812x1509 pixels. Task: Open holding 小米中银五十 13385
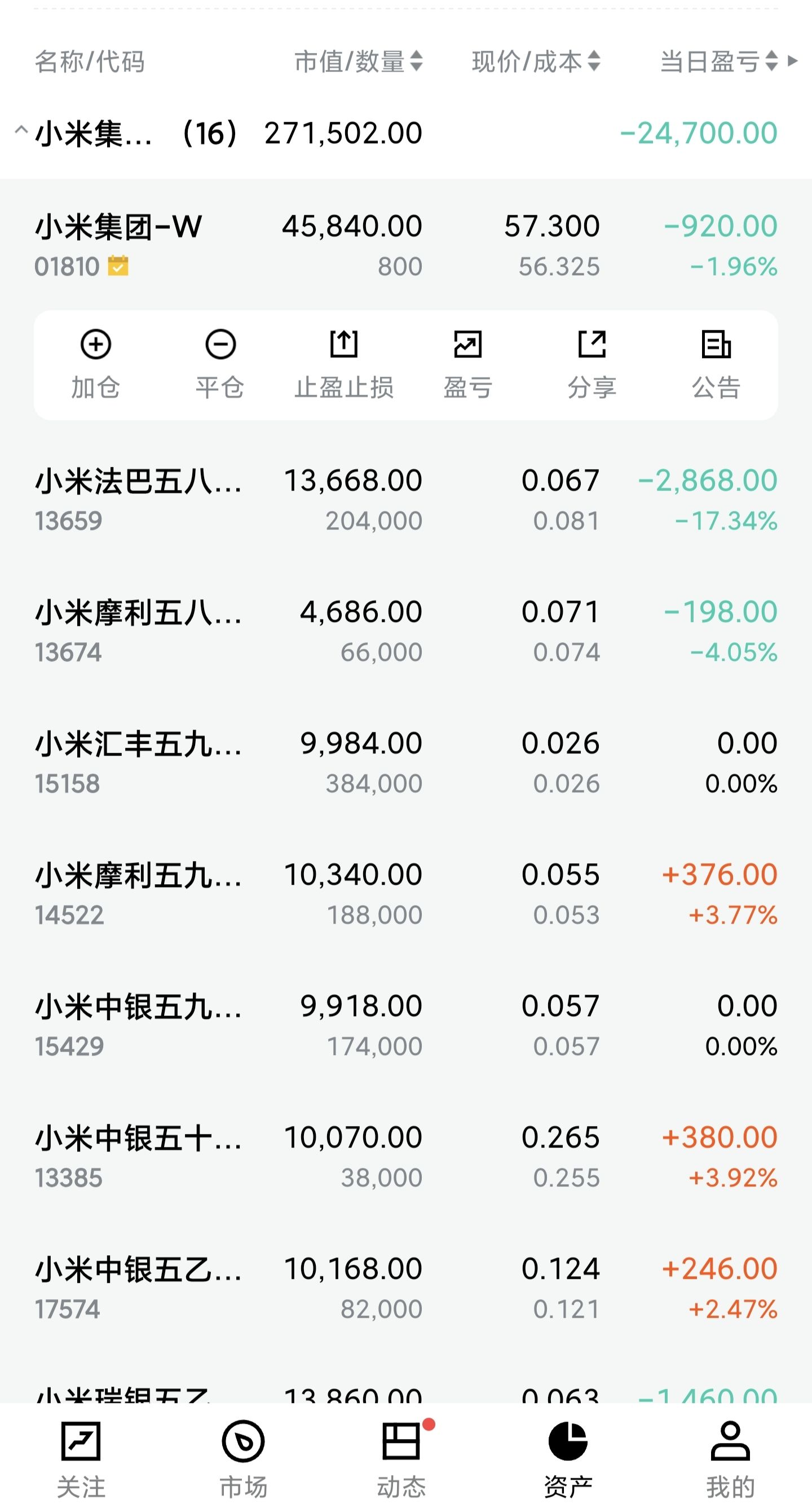(x=406, y=1157)
